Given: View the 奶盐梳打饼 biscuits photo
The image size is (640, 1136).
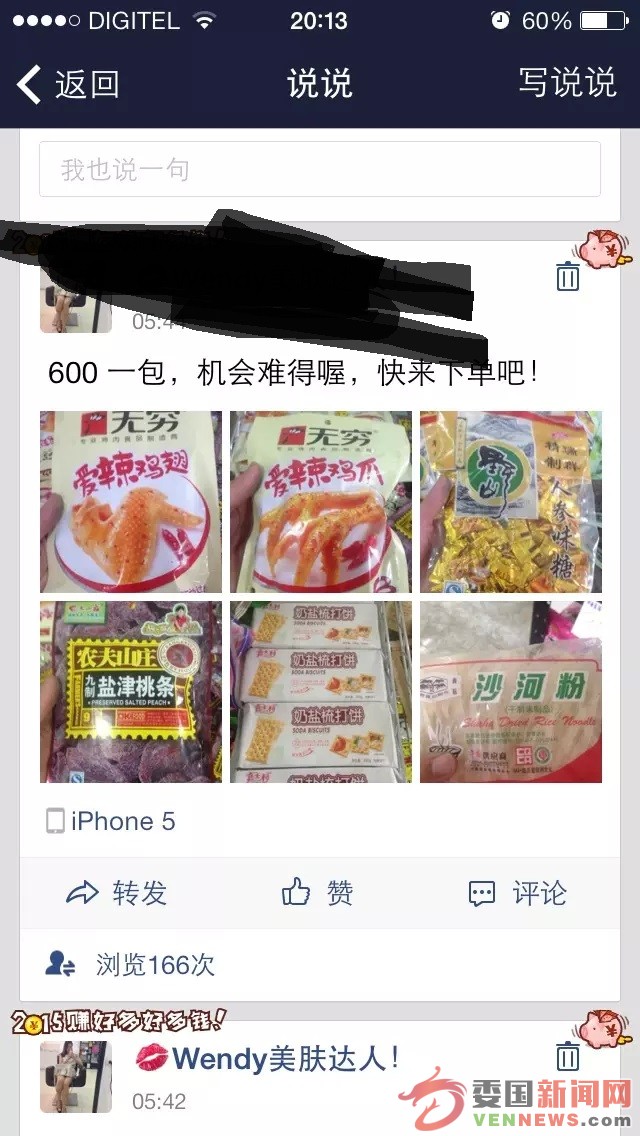Looking at the screenshot, I should 320,692.
